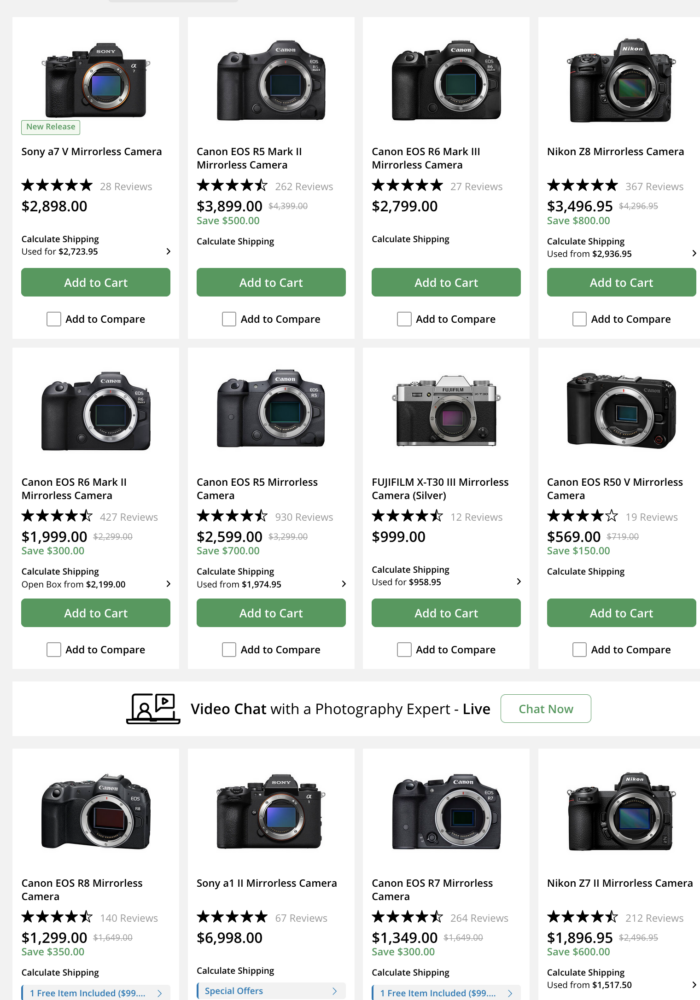Check Add to Compare for Canon EOS R6 Mark II

click(x=54, y=650)
